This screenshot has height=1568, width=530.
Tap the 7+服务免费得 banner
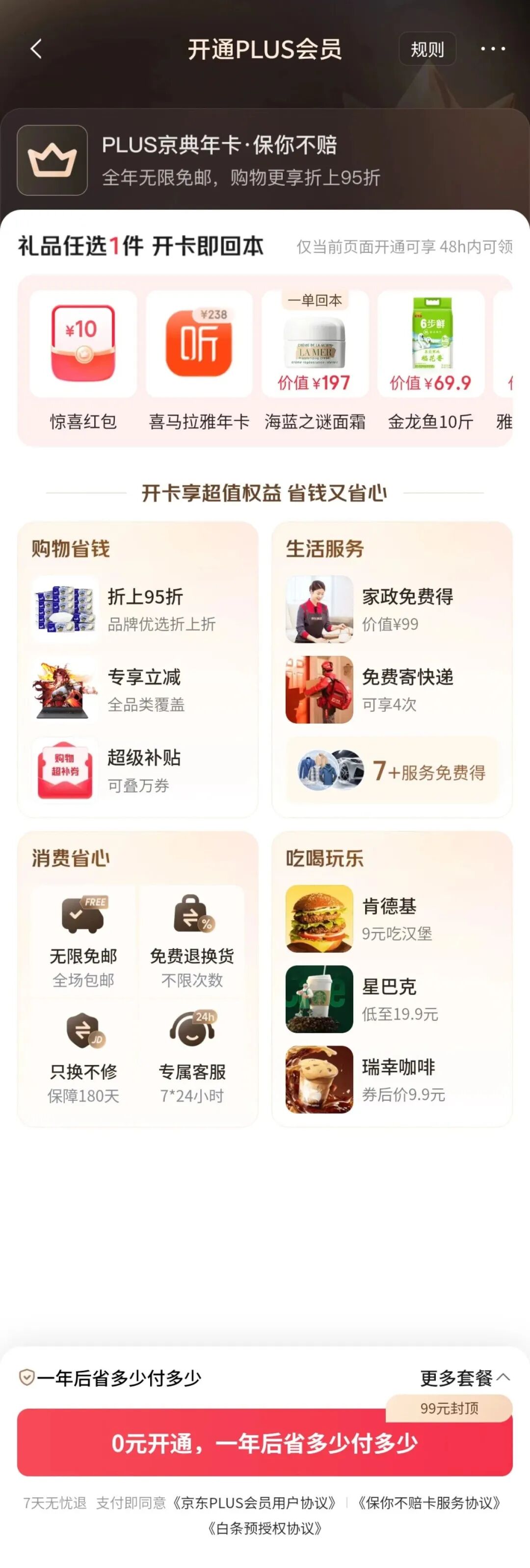click(392, 771)
